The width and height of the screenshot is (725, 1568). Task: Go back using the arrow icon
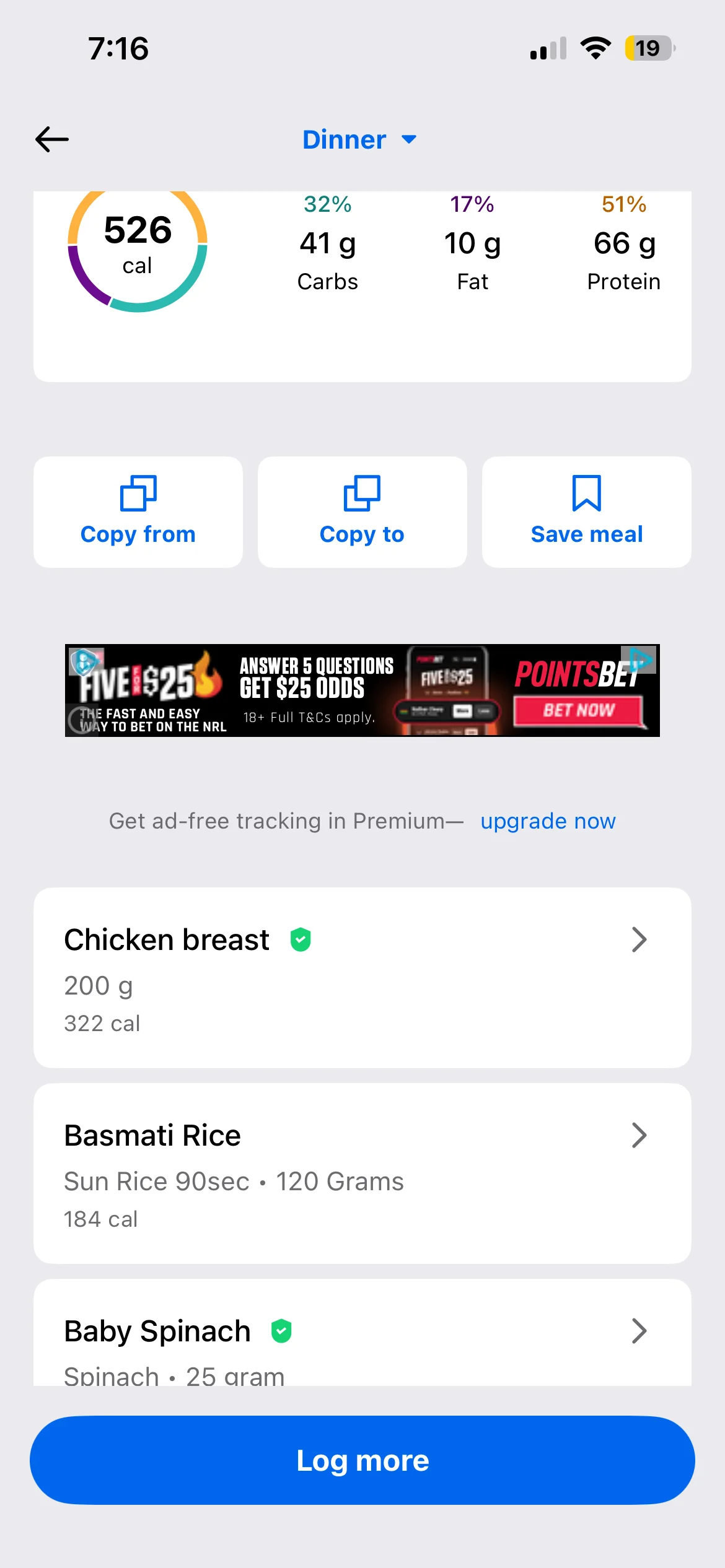coord(52,139)
